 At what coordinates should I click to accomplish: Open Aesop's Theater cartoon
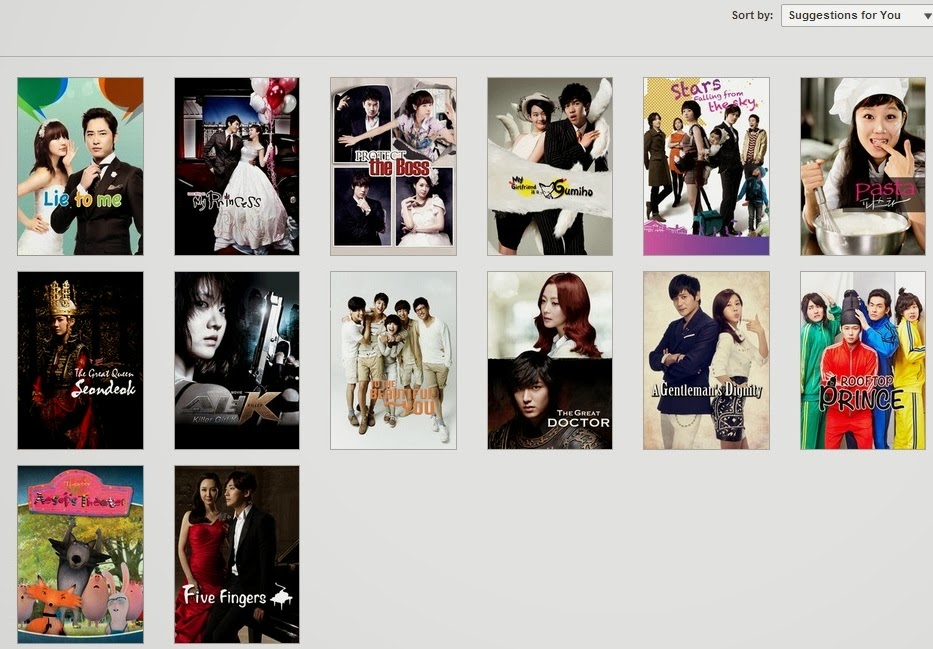click(x=80, y=554)
